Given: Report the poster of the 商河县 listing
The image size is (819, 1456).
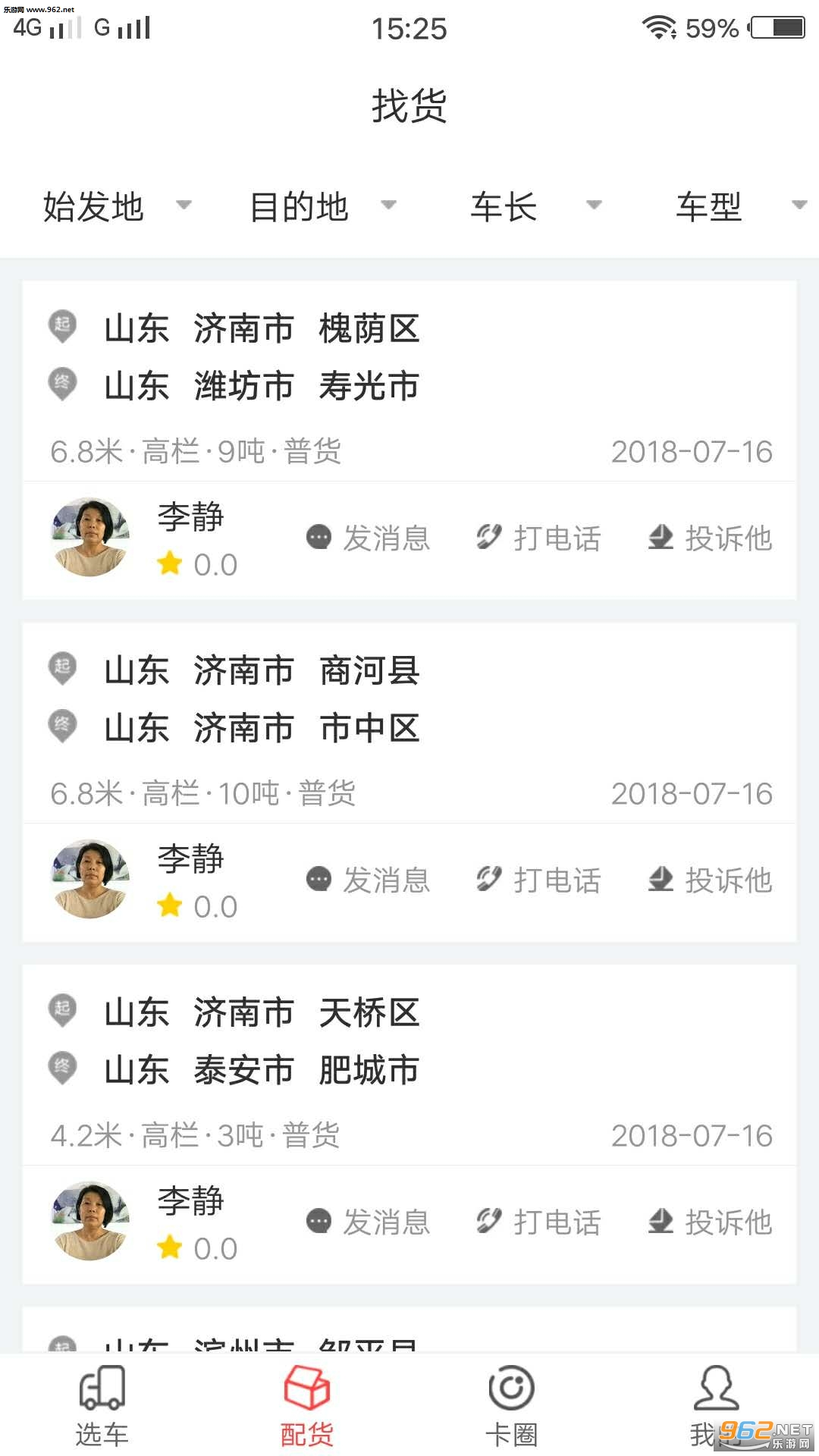Looking at the screenshot, I should coord(711,880).
